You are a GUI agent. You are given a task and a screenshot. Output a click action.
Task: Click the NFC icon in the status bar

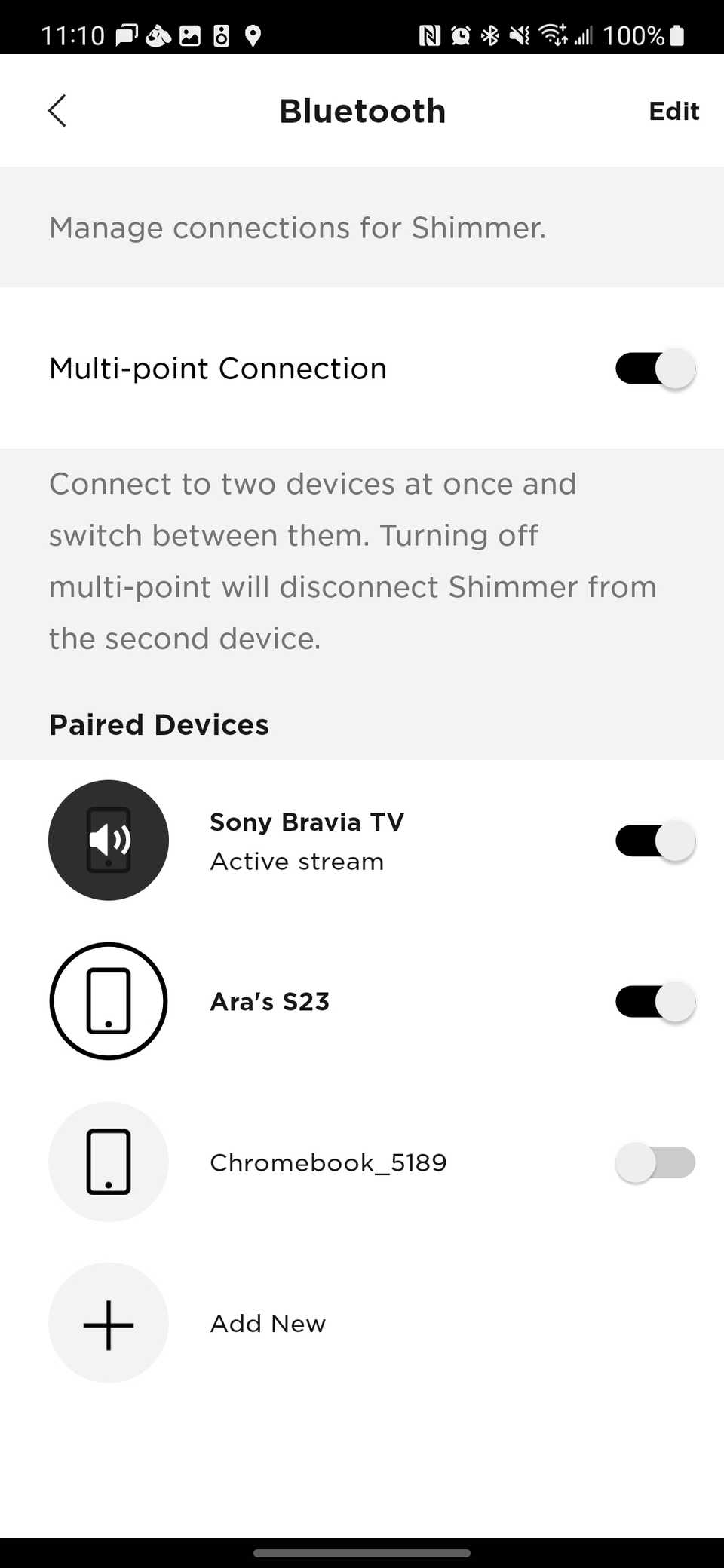pyautogui.click(x=430, y=35)
